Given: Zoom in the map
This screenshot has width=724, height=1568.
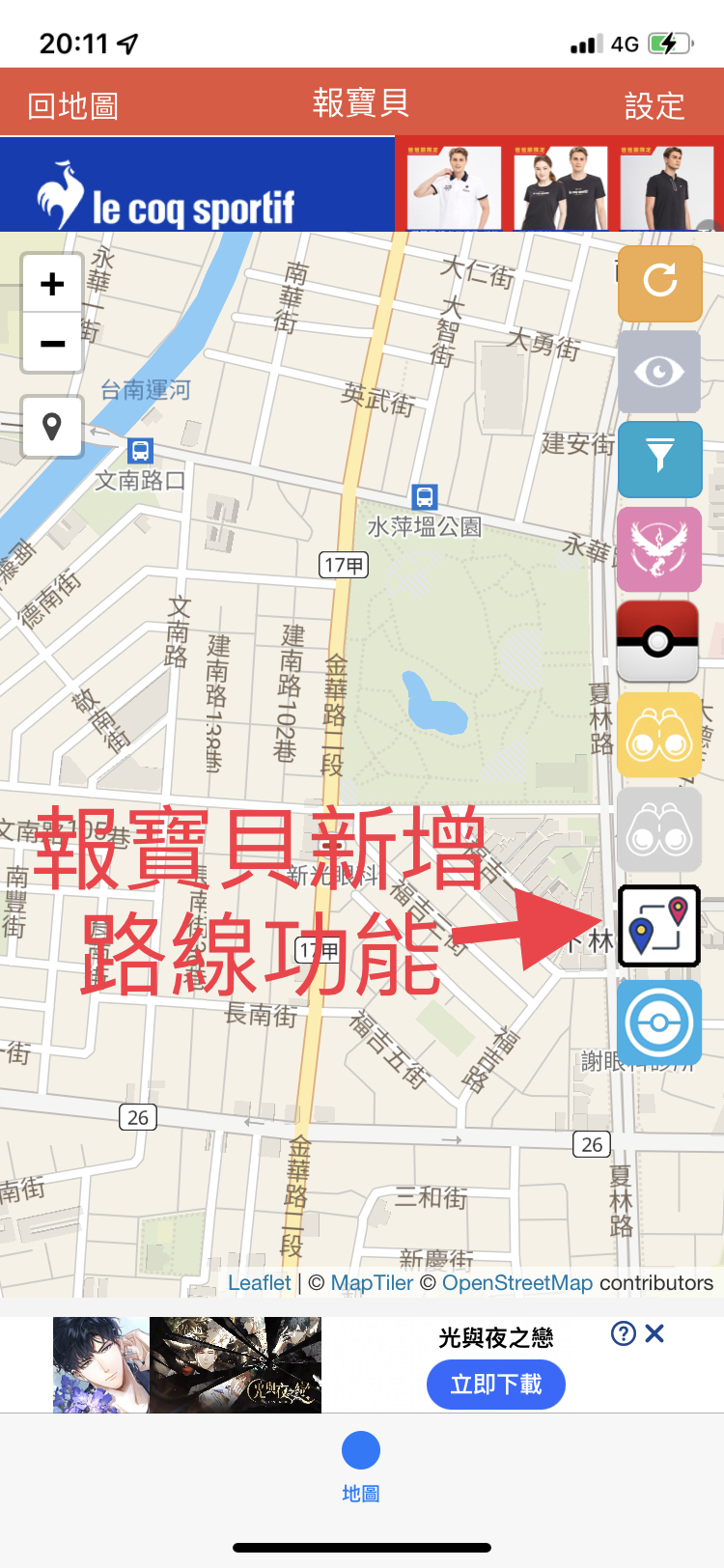Looking at the screenshot, I should click(x=52, y=284).
